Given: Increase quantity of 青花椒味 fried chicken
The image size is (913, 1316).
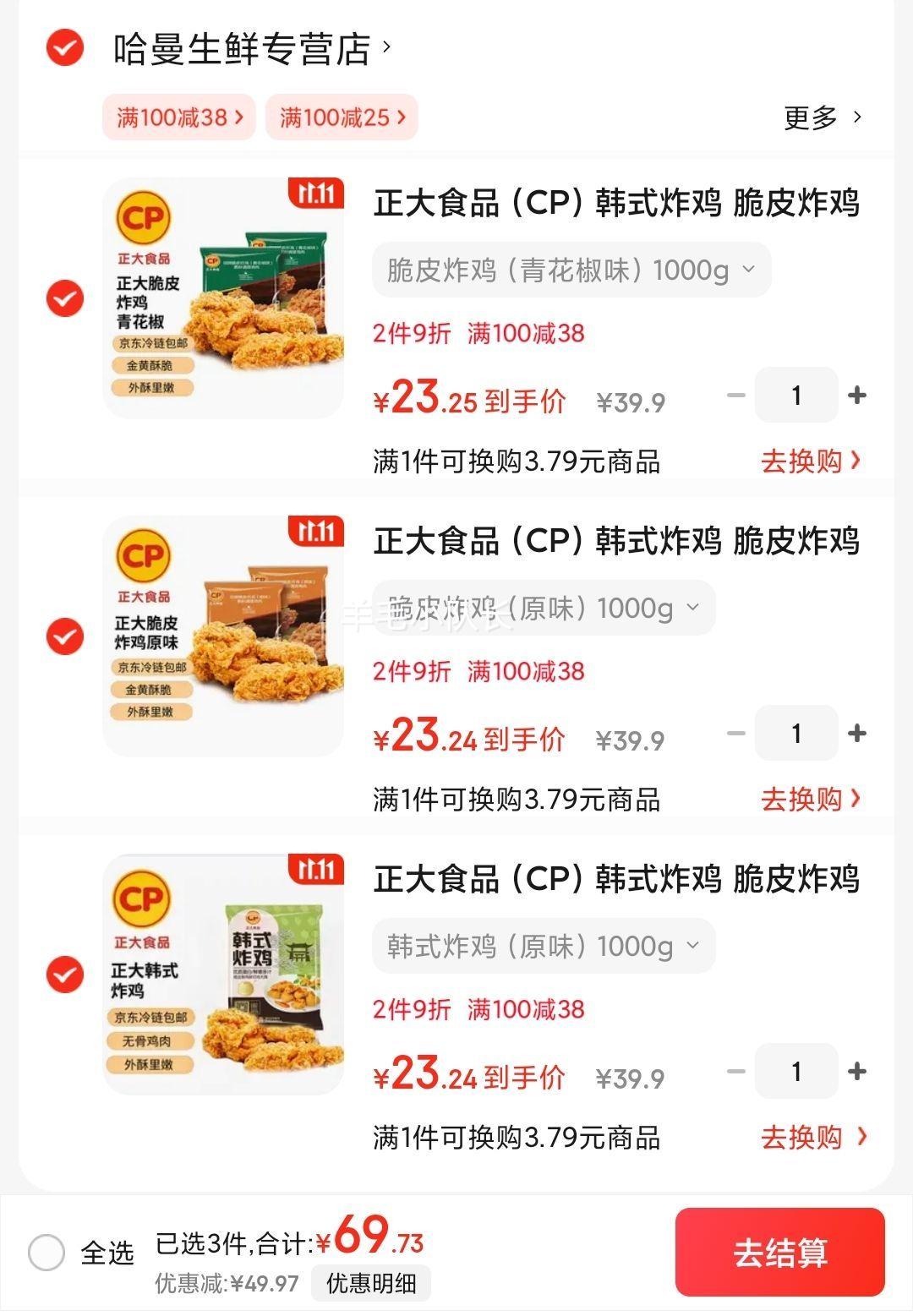Looking at the screenshot, I should (x=857, y=396).
